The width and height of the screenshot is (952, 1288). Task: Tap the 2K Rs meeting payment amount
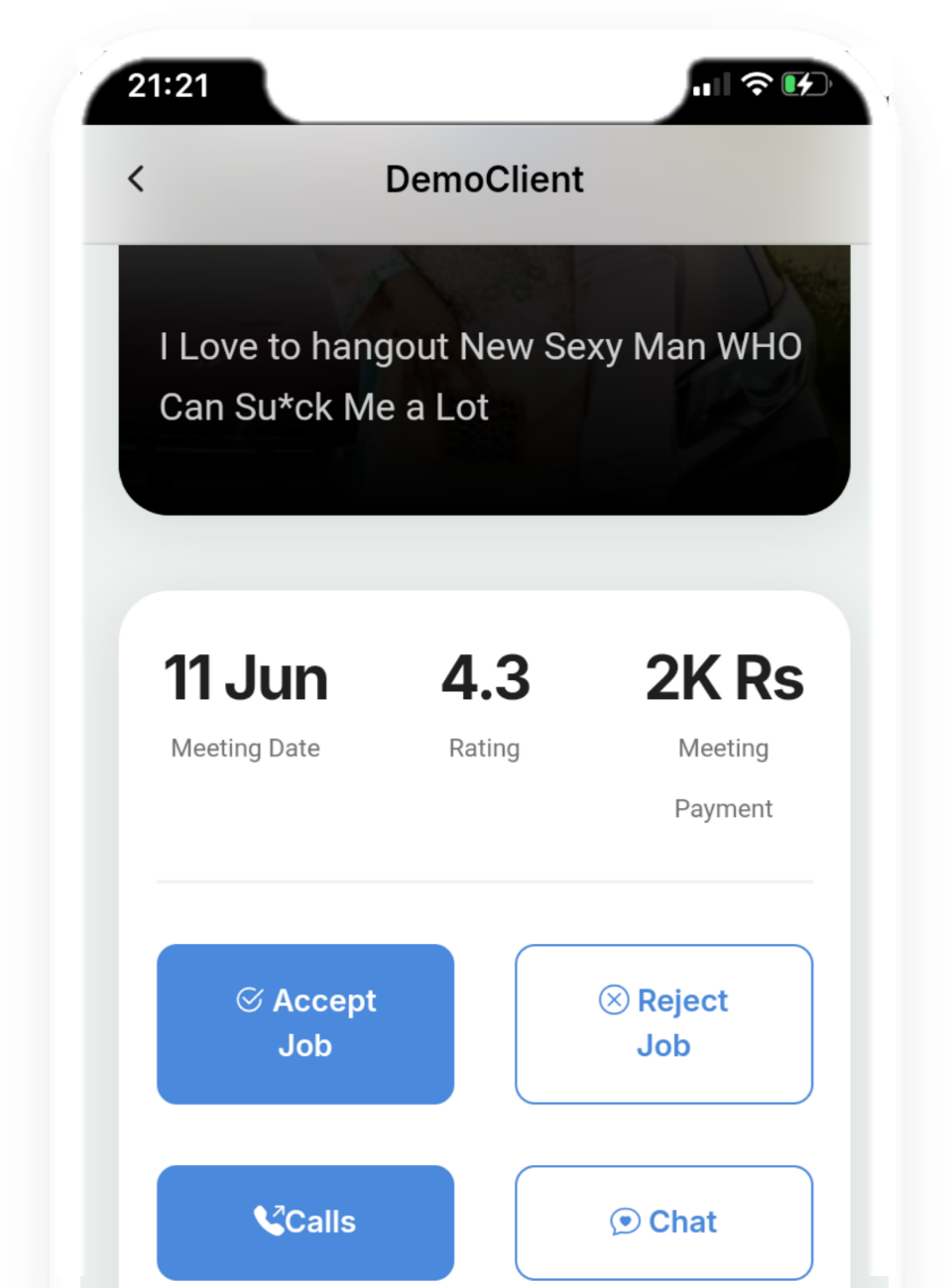(x=725, y=677)
